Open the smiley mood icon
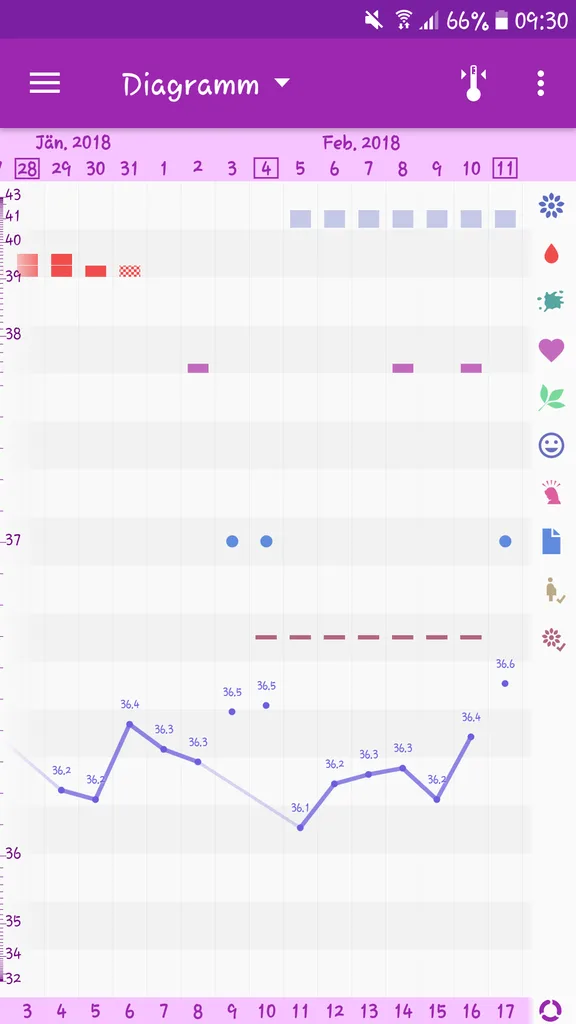Viewport: 576px width, 1024px height. [x=551, y=446]
